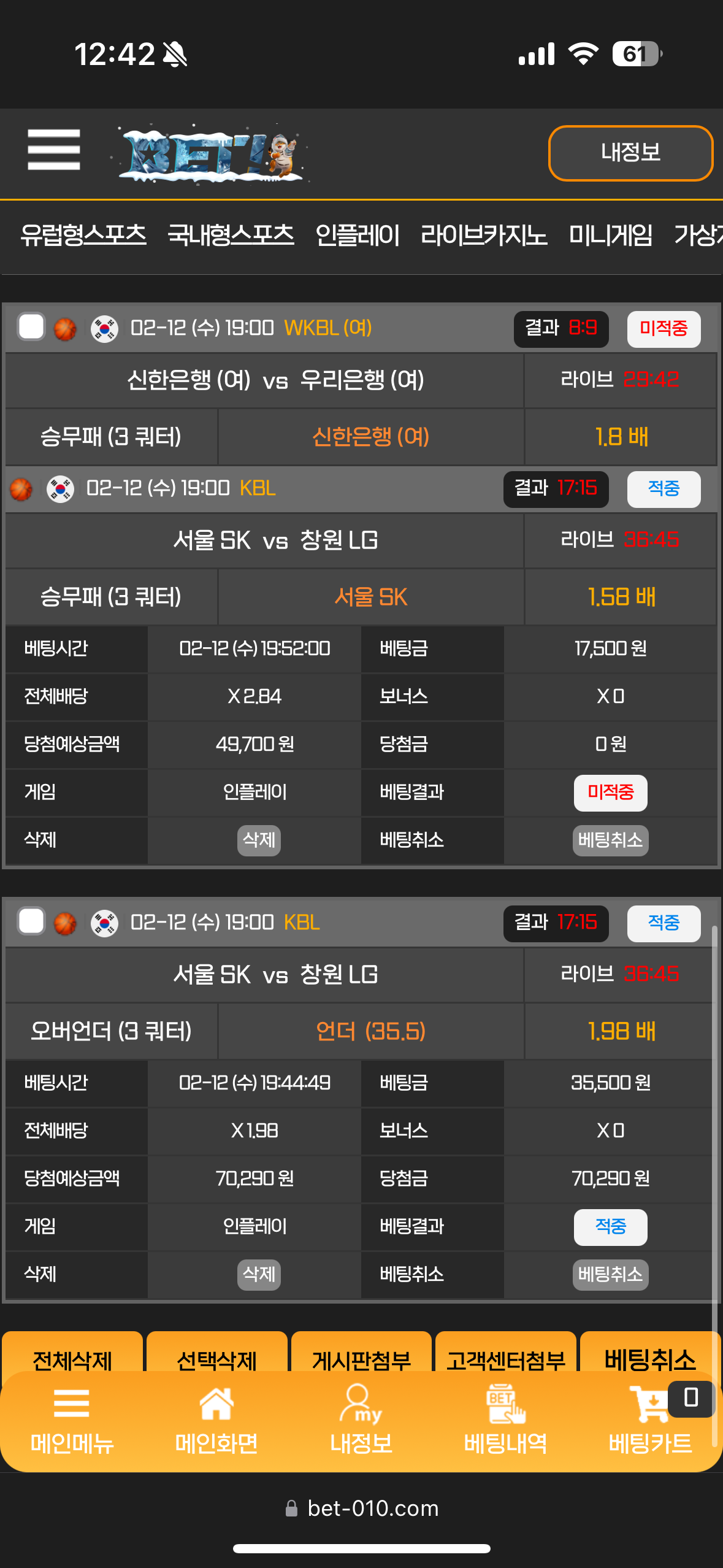This screenshot has height=1568, width=723.
Task: Delete the 35,500 원 bet
Action: [x=259, y=1275]
